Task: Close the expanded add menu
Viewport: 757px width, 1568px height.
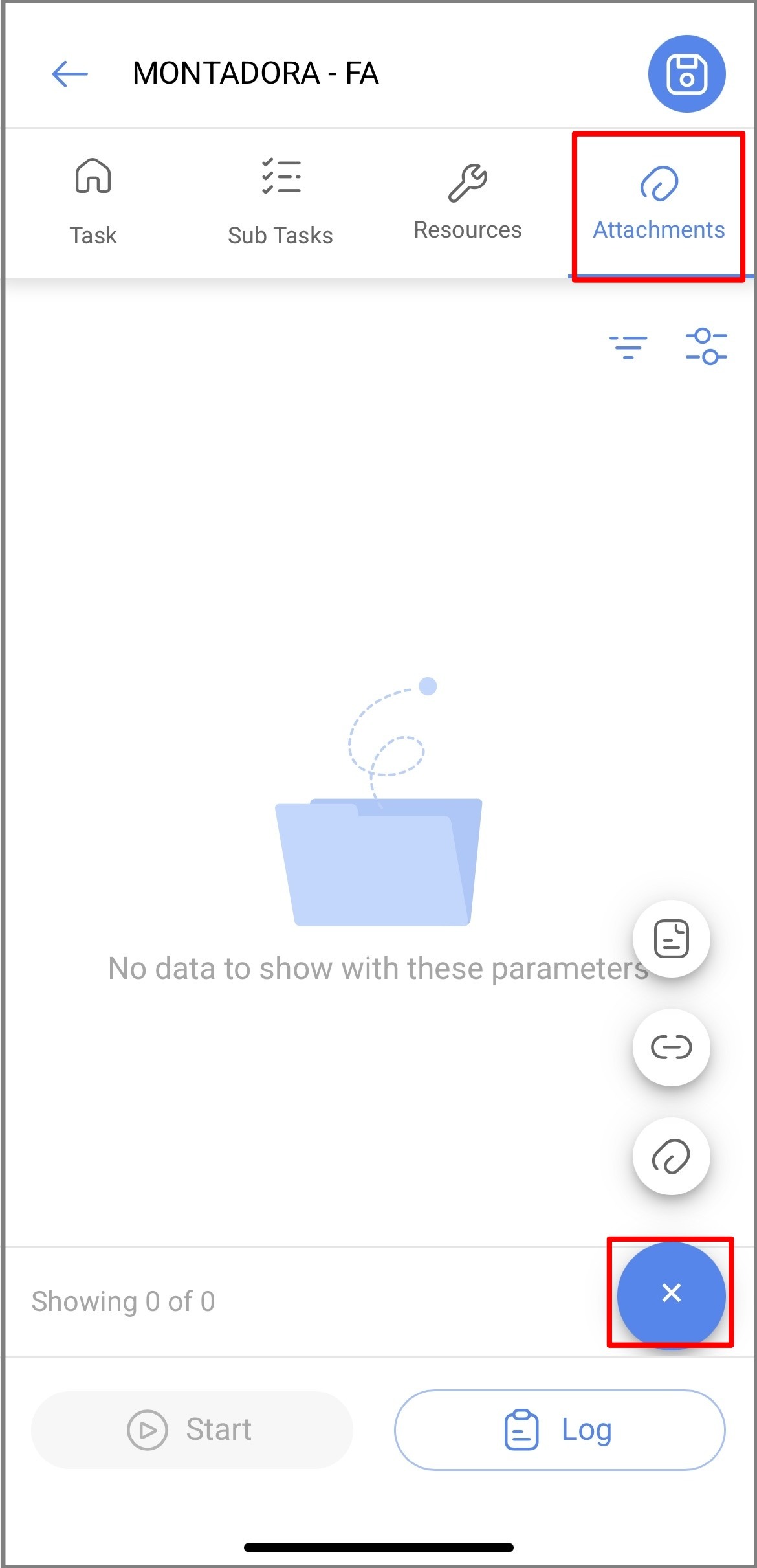Action: (x=671, y=1293)
